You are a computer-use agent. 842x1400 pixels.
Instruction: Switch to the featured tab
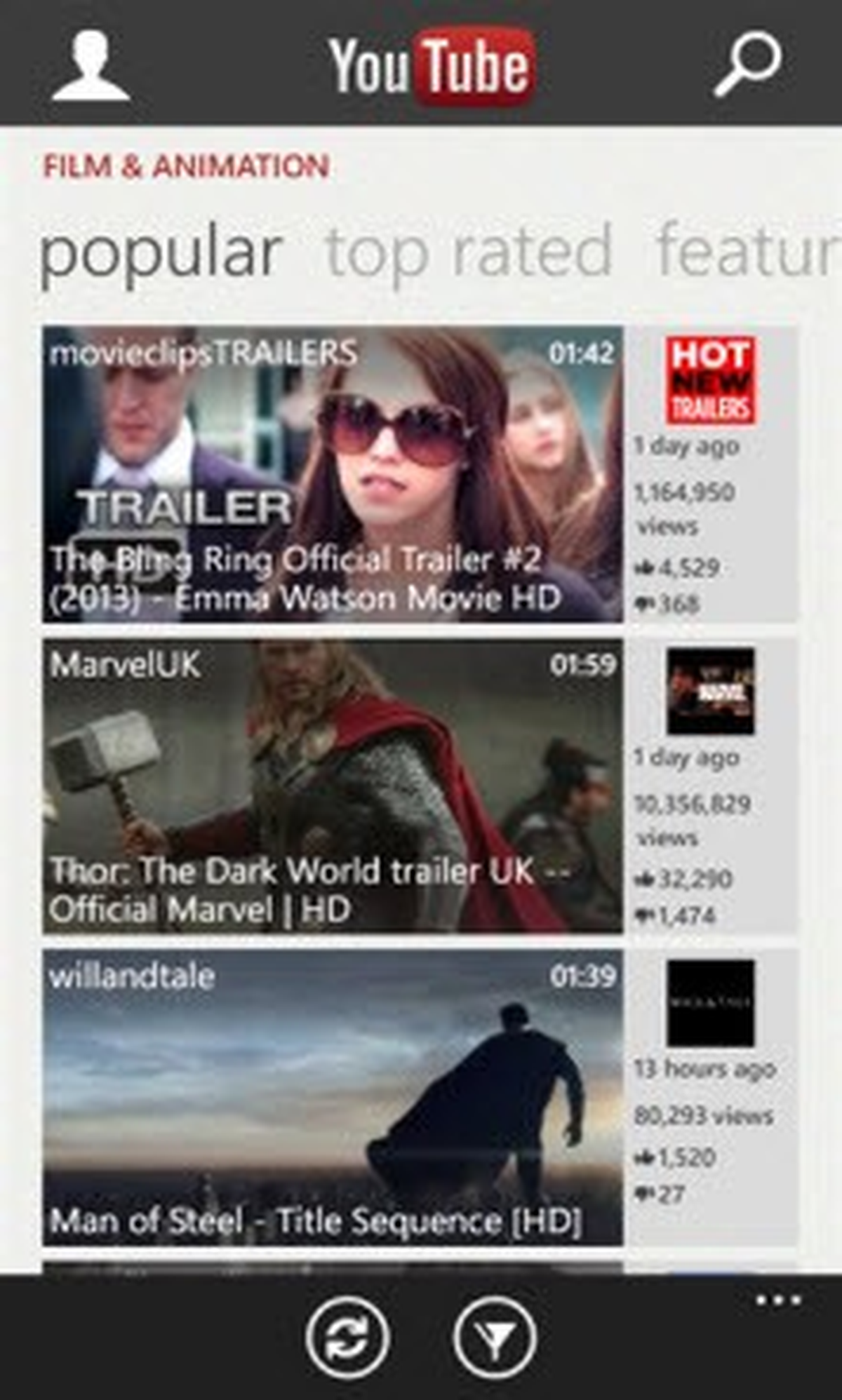tap(749, 250)
